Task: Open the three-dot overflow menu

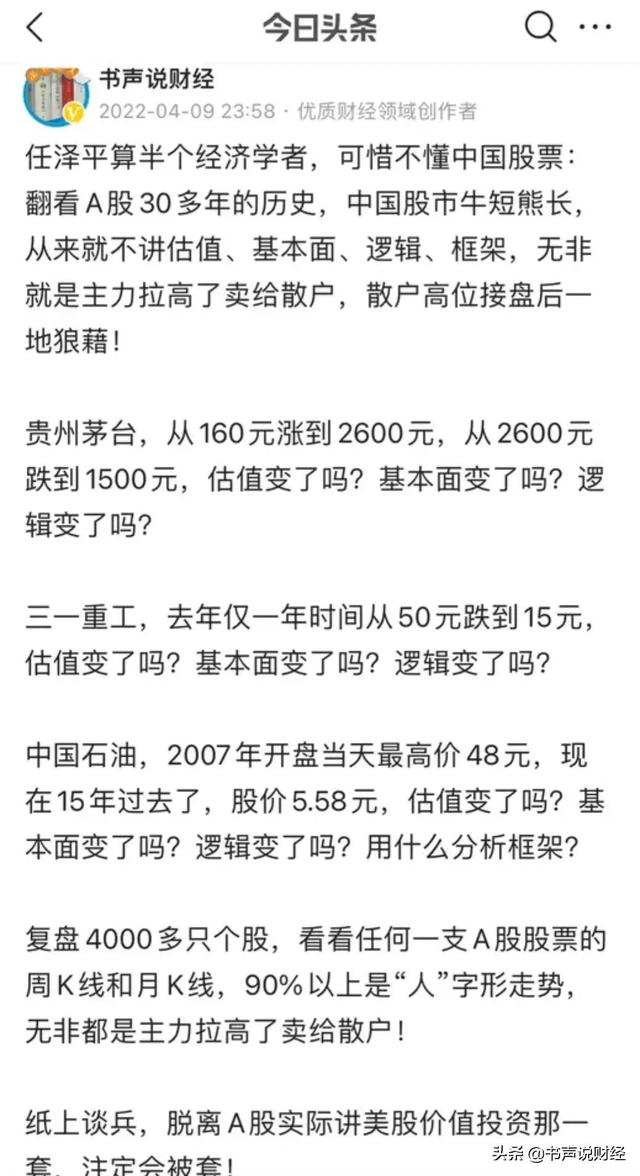Action: (596, 28)
